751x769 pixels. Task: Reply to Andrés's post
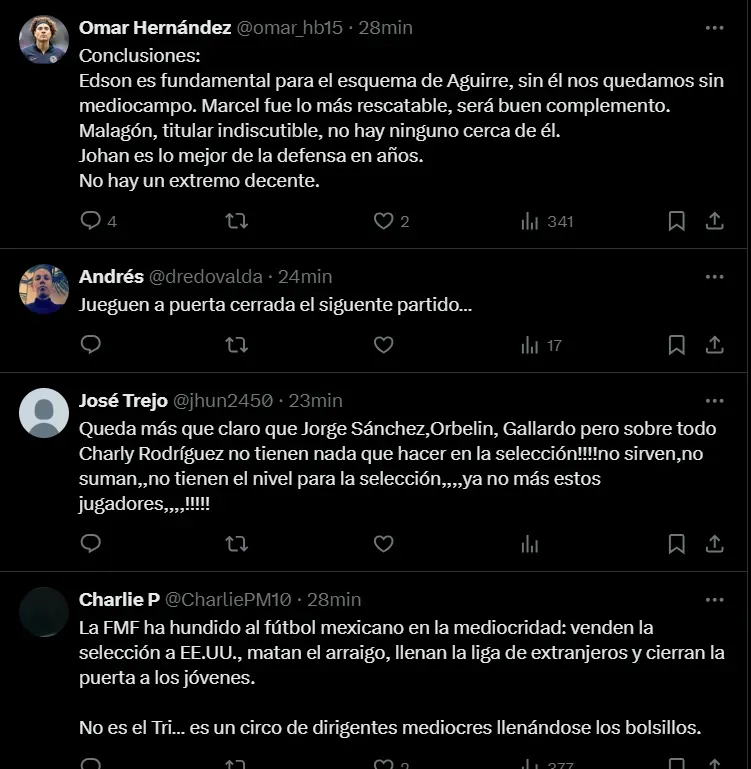pyautogui.click(x=91, y=345)
